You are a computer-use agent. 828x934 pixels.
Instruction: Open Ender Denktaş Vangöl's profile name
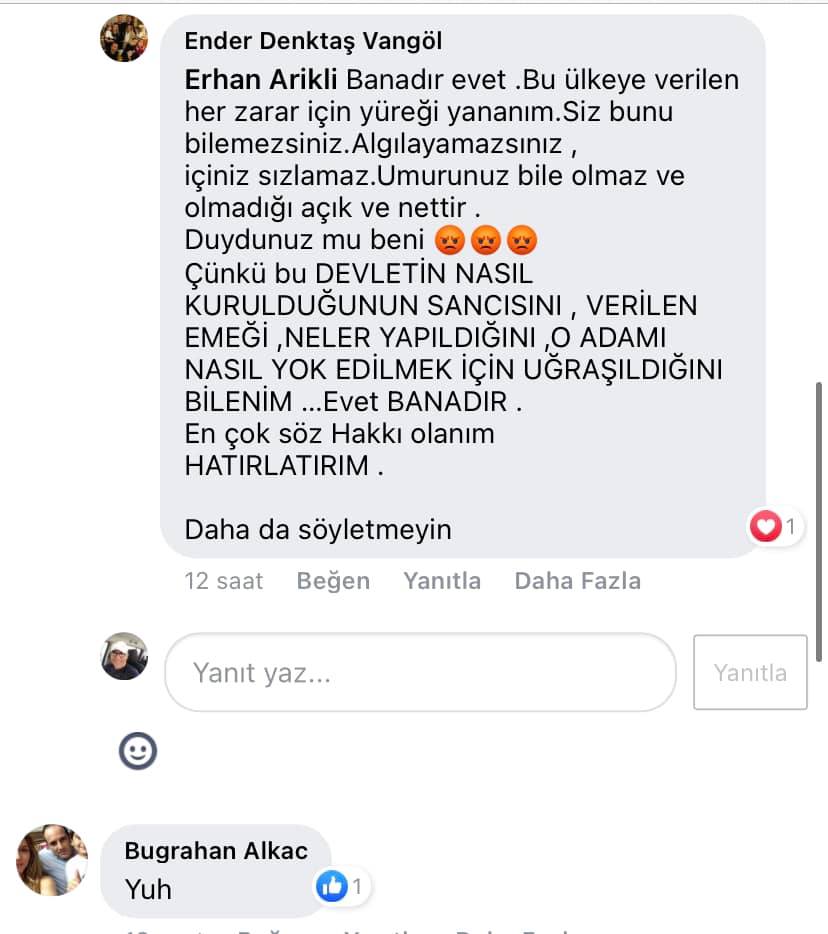[313, 42]
